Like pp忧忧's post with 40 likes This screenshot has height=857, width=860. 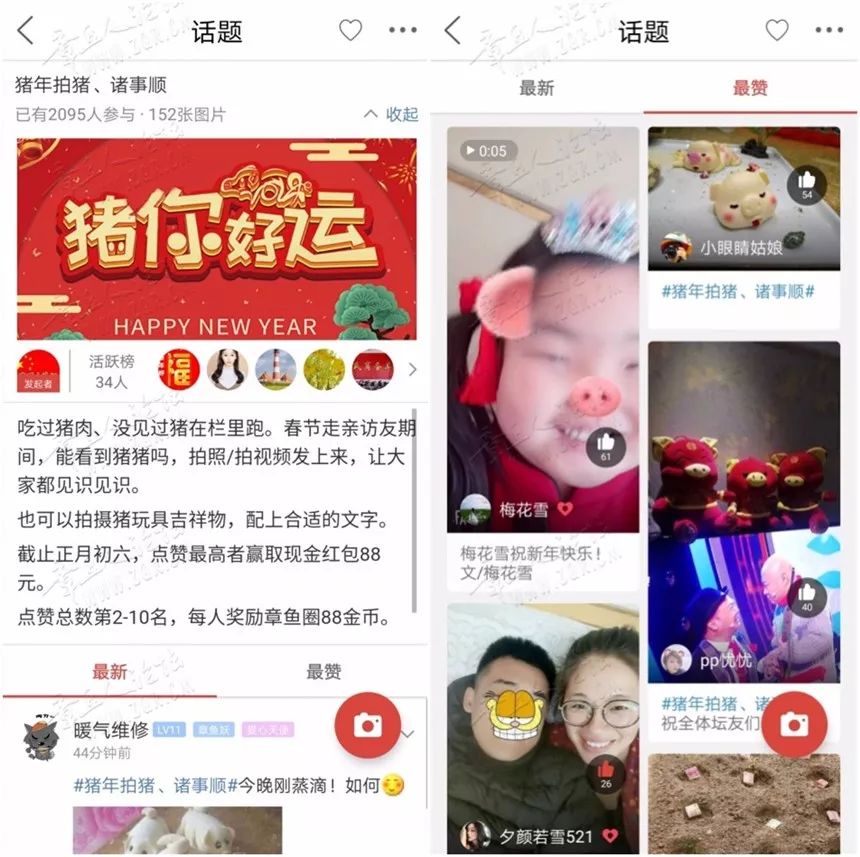pos(806,597)
